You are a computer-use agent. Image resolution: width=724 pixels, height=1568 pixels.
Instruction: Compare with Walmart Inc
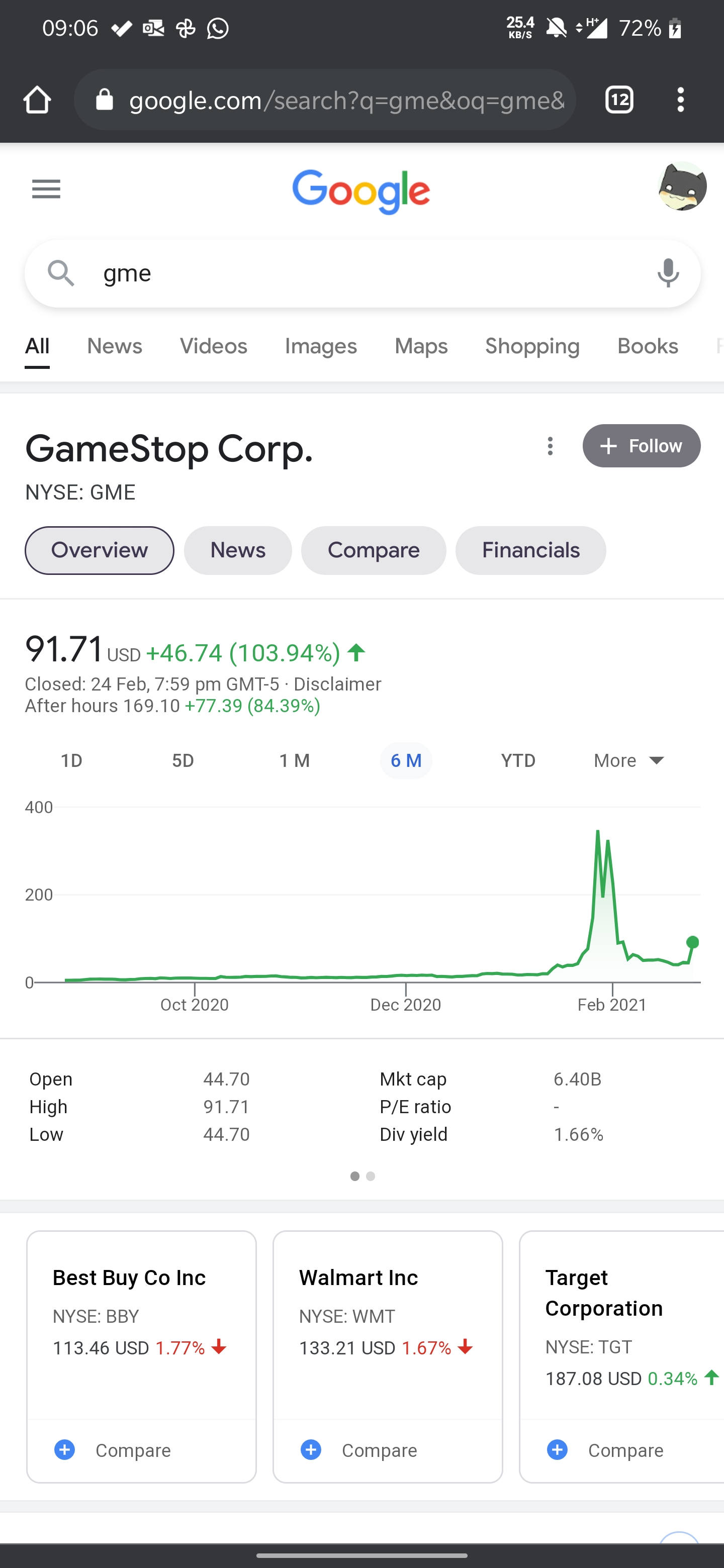[358, 1450]
